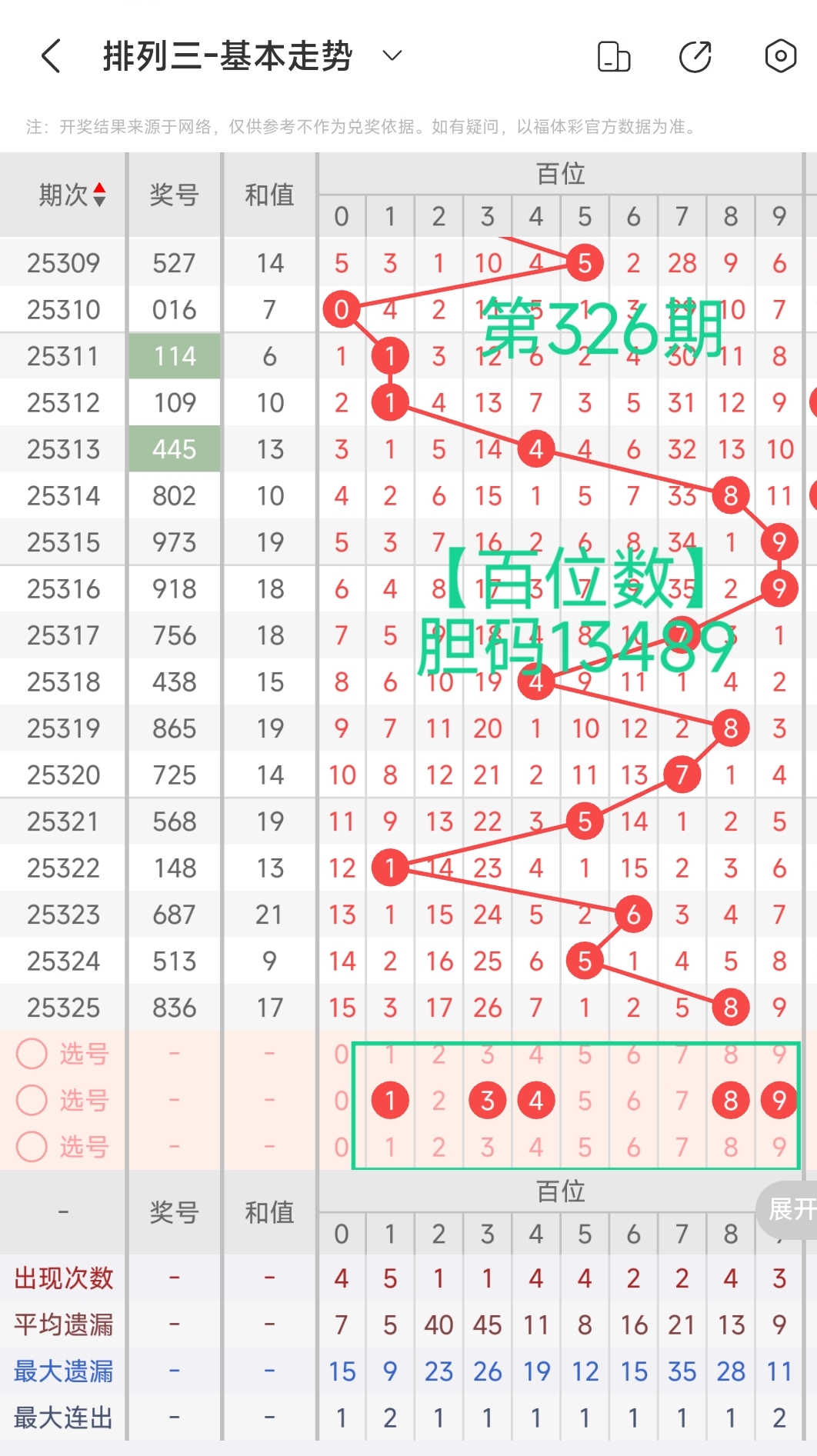The height and width of the screenshot is (1456, 817).
Task: Deselect circled number 9 in second selection row
Action: pos(779,1101)
